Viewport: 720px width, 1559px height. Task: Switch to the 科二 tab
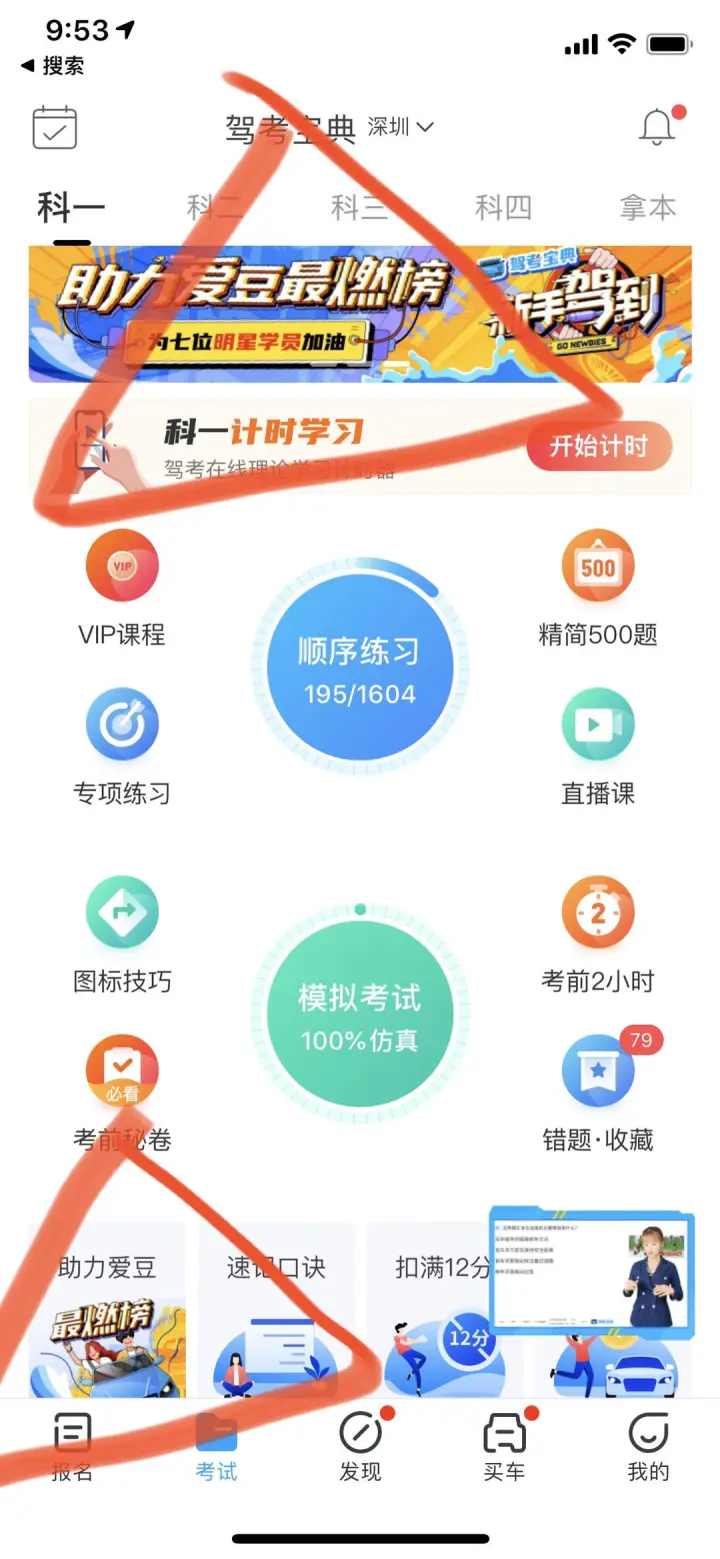[215, 208]
